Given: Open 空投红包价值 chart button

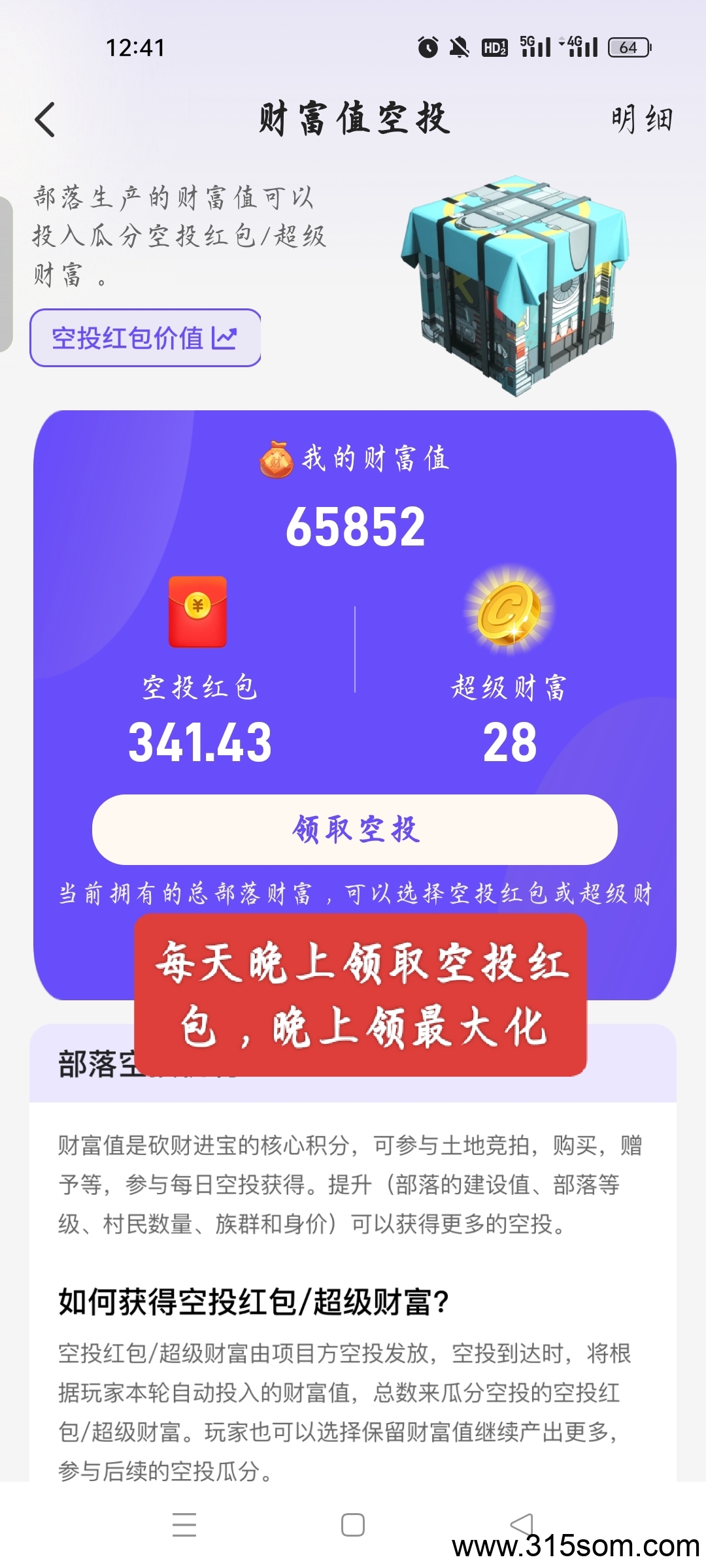Looking at the screenshot, I should (145, 338).
